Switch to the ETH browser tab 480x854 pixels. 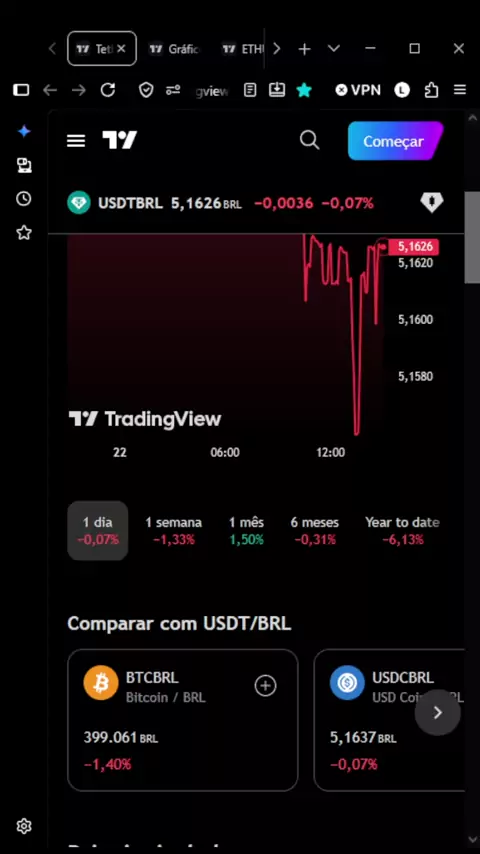(x=243, y=49)
